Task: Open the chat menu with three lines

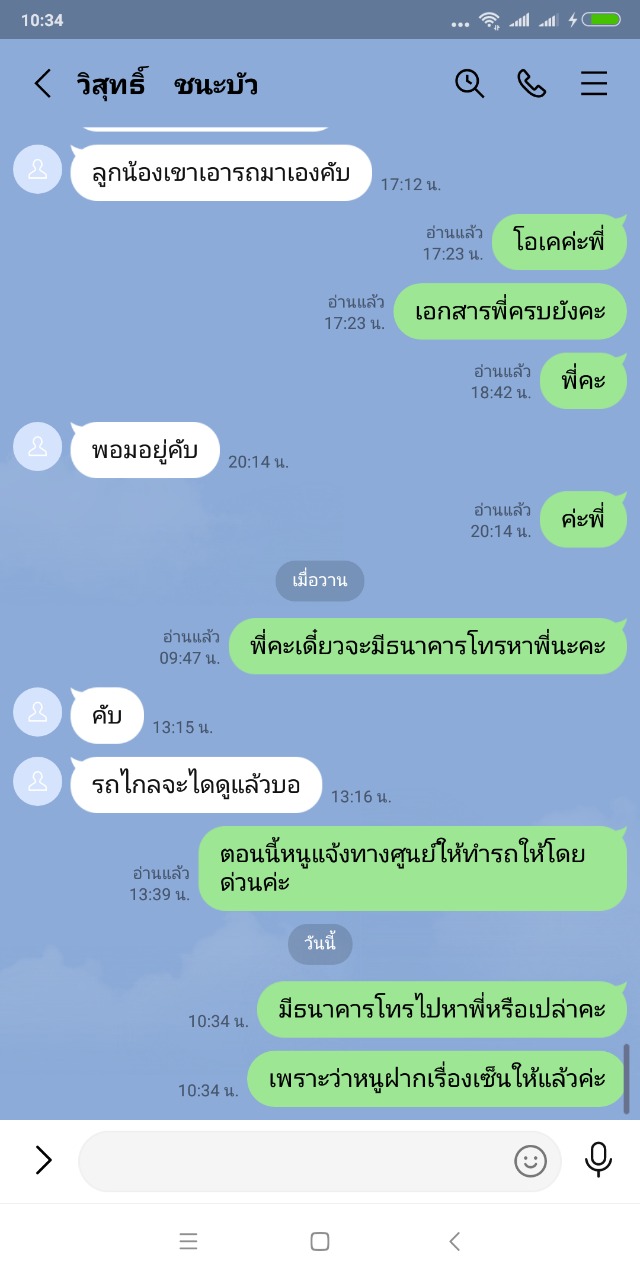Action: coord(594,84)
